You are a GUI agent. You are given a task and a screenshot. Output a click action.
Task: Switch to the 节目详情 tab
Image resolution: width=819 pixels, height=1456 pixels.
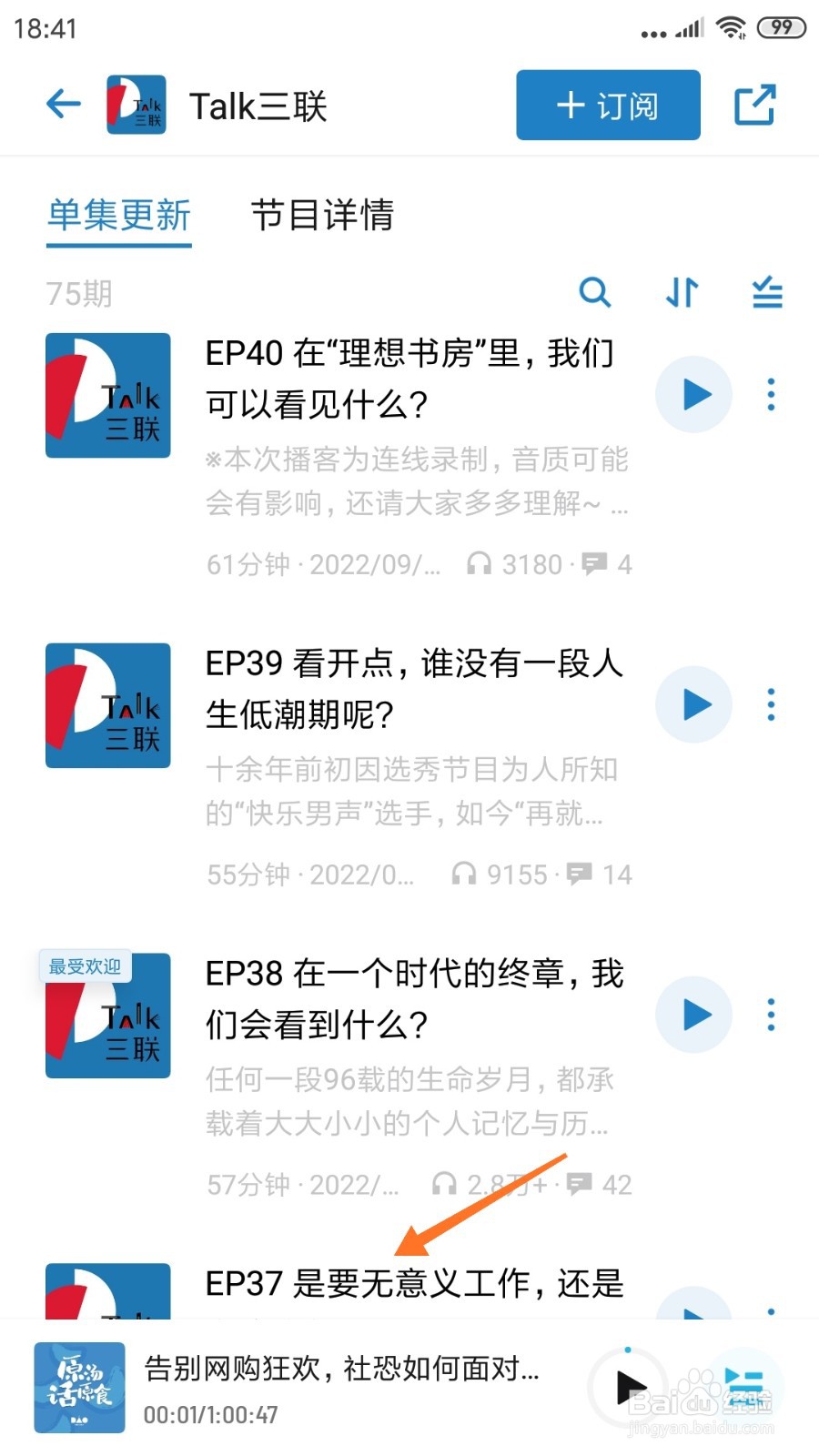point(322,216)
